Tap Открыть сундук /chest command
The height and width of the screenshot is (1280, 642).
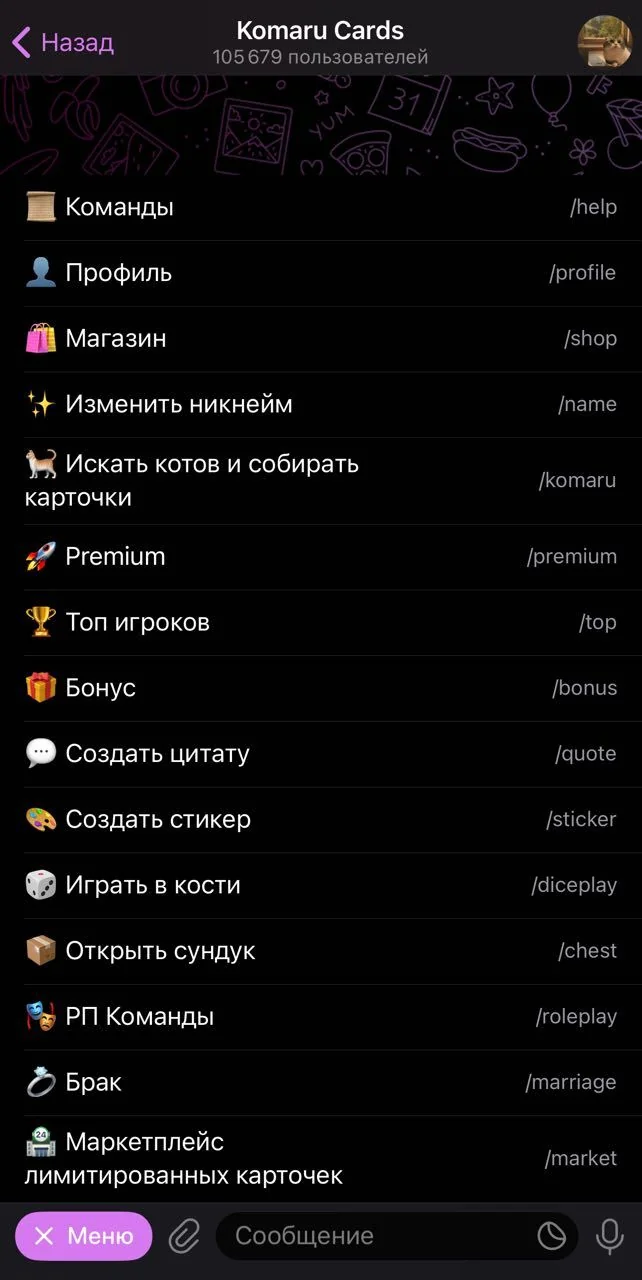click(321, 951)
